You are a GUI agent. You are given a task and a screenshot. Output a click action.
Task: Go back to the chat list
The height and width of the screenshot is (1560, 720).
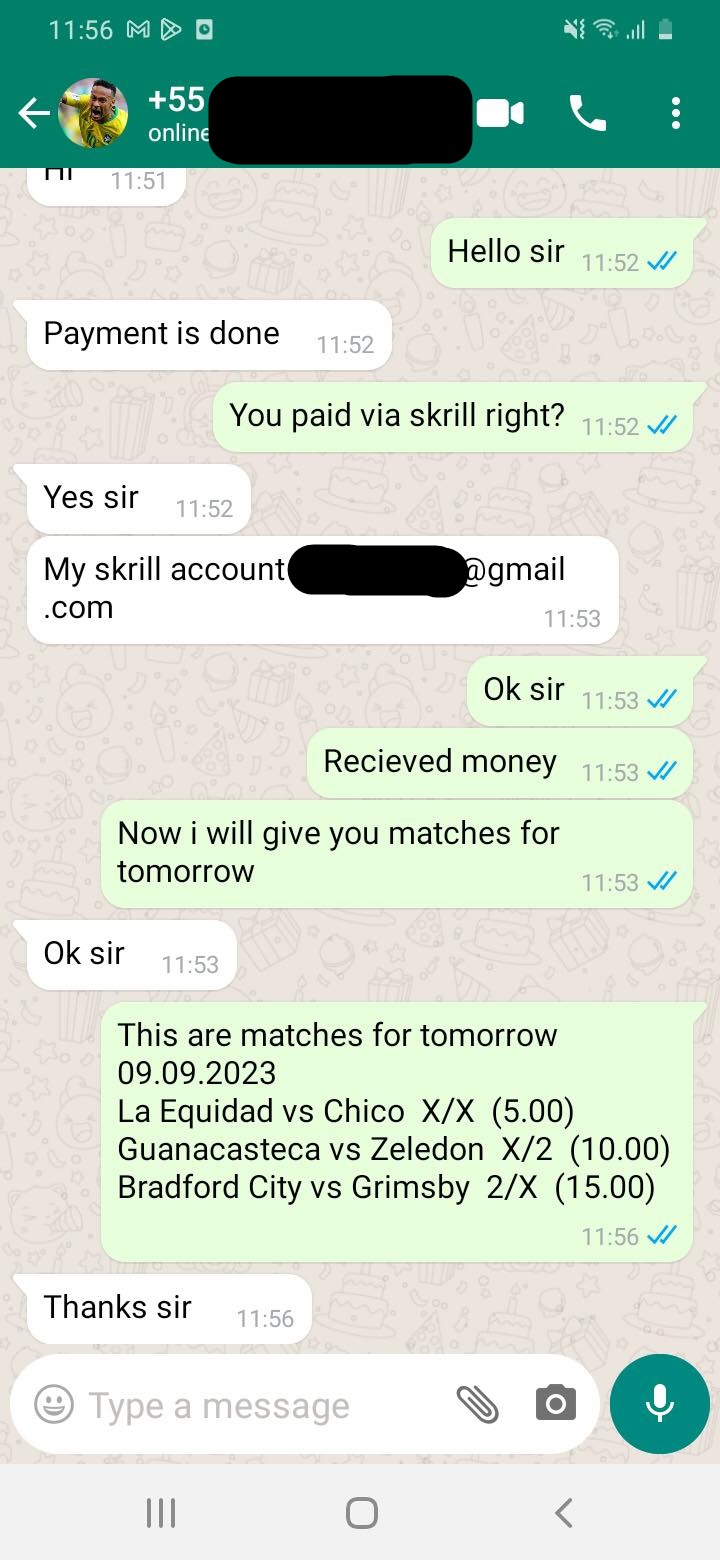tap(32, 114)
